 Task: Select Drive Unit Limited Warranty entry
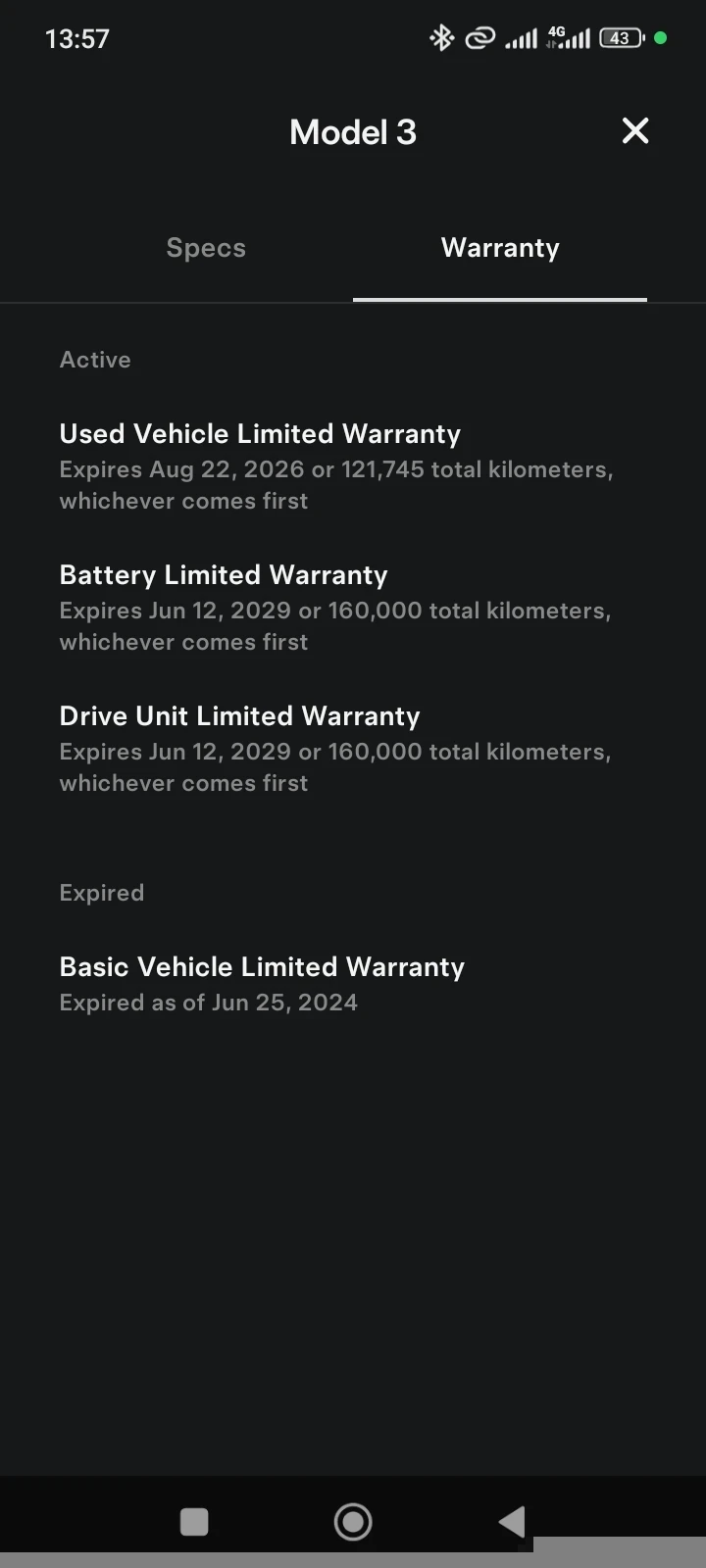click(x=239, y=716)
